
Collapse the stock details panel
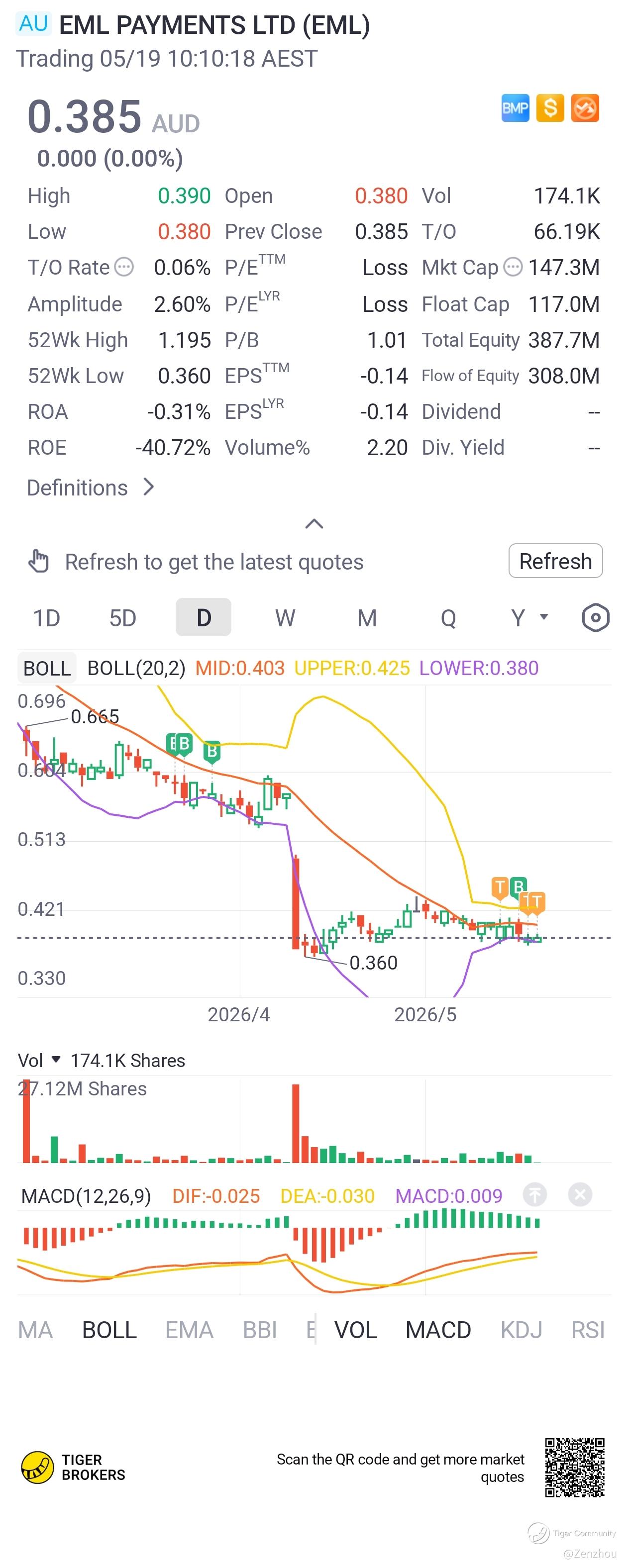click(314, 523)
